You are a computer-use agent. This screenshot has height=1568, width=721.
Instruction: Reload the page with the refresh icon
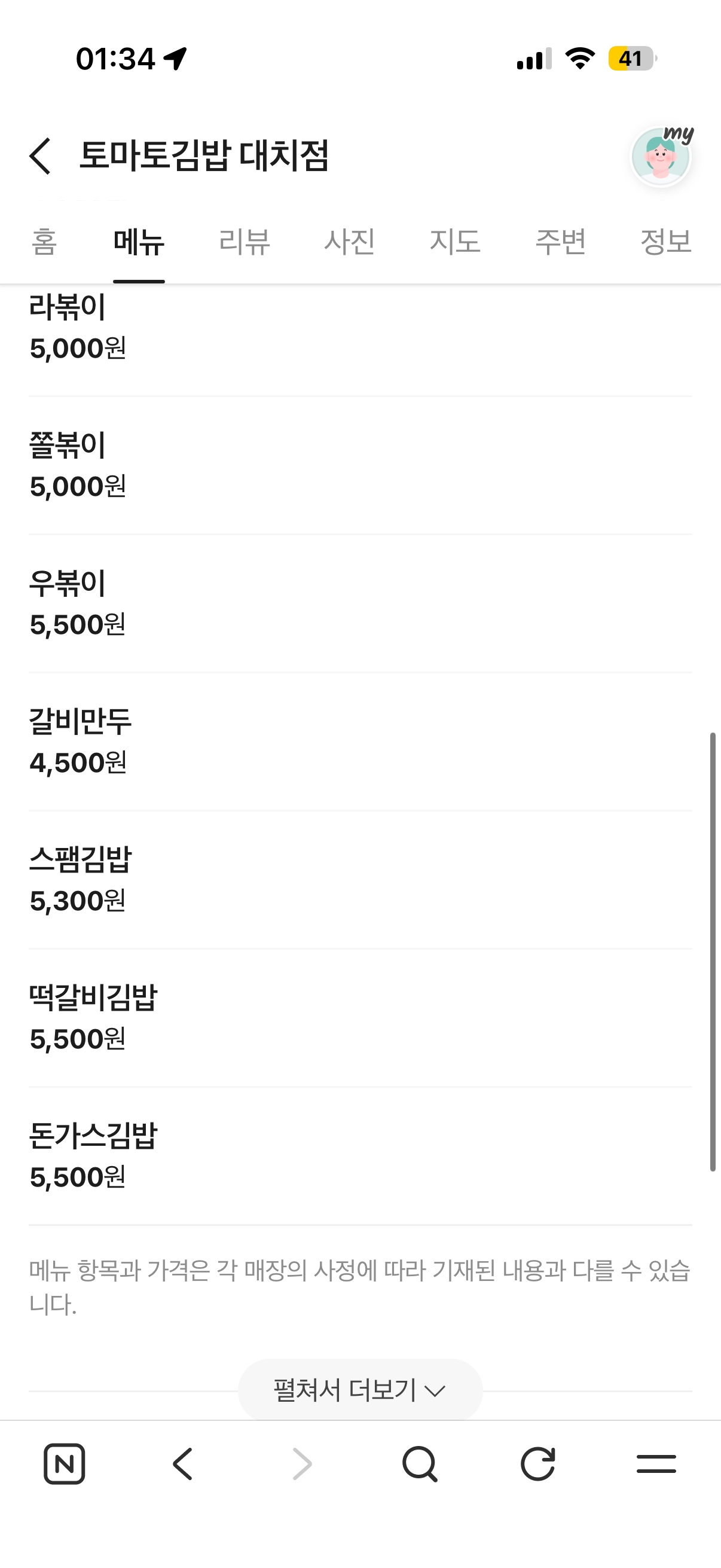point(538,1463)
